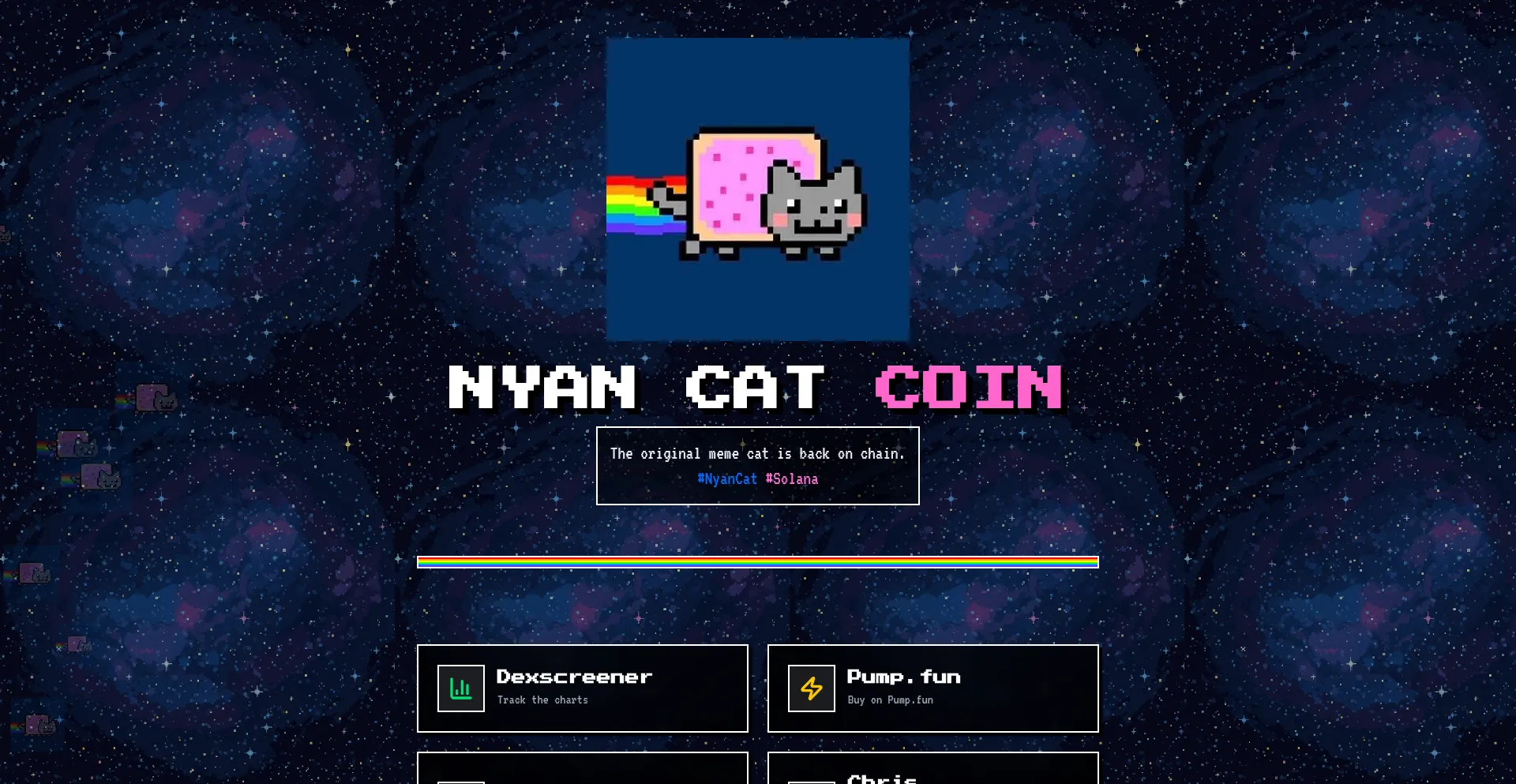The height and width of the screenshot is (784, 1516).
Task: Open the Dexscreener card
Action: [582, 688]
